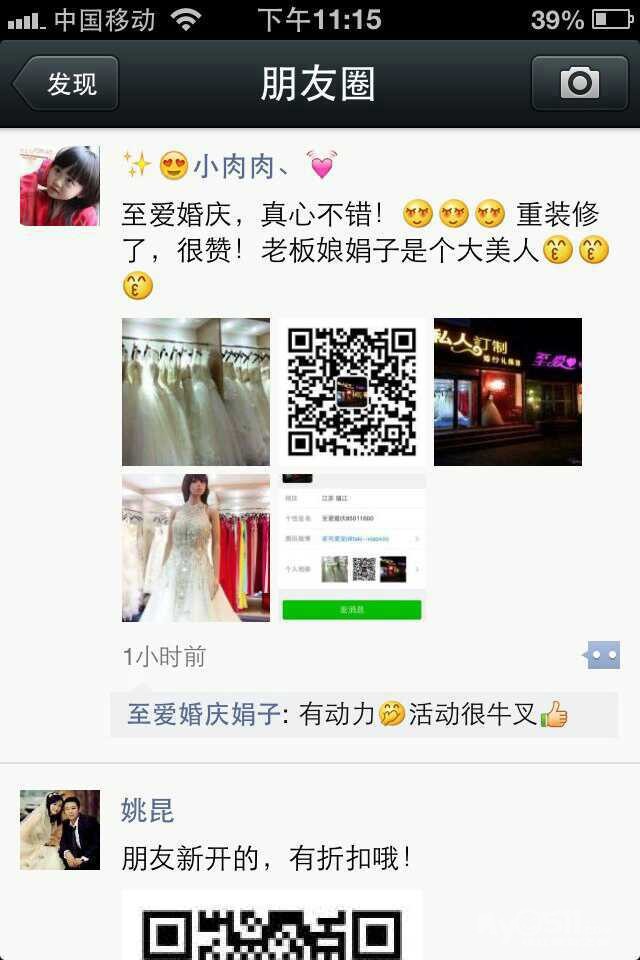640x960 pixels.
Task: Open 姚昆's profile picture
Action: click(x=59, y=830)
